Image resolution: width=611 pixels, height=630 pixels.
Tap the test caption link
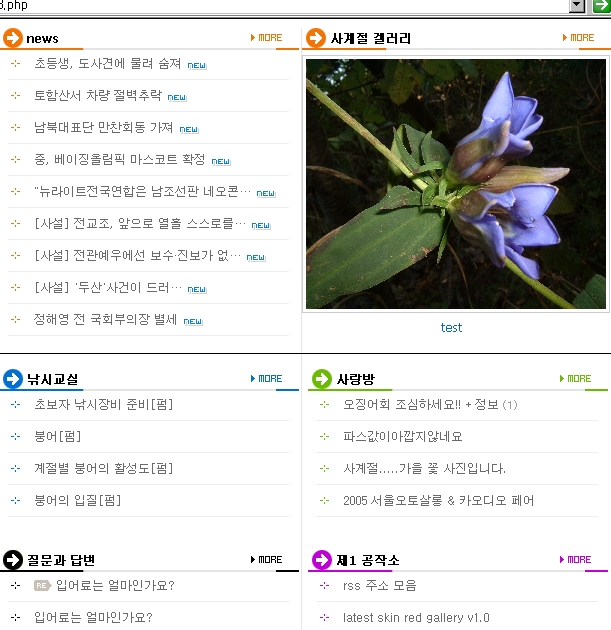pyautogui.click(x=452, y=327)
